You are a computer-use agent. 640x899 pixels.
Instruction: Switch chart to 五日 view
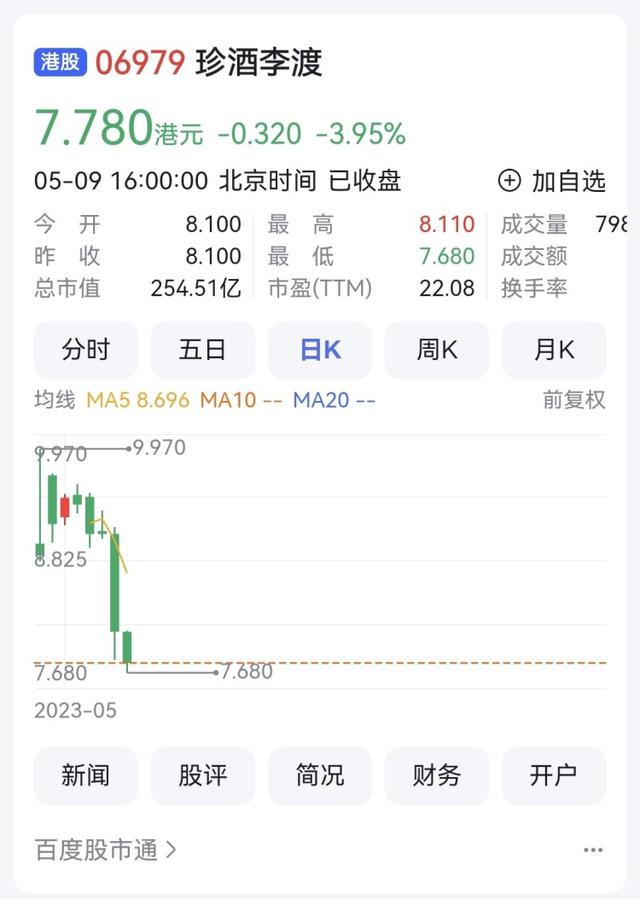[x=203, y=350]
